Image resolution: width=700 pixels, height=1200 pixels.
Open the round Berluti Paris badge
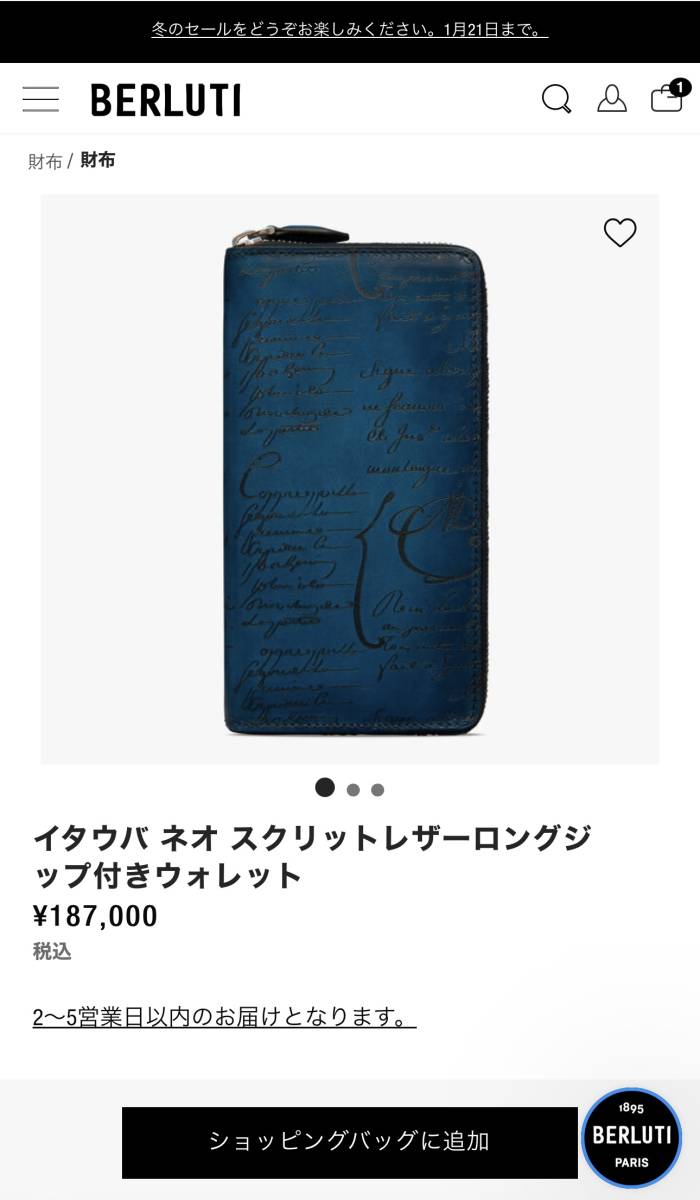632,1138
